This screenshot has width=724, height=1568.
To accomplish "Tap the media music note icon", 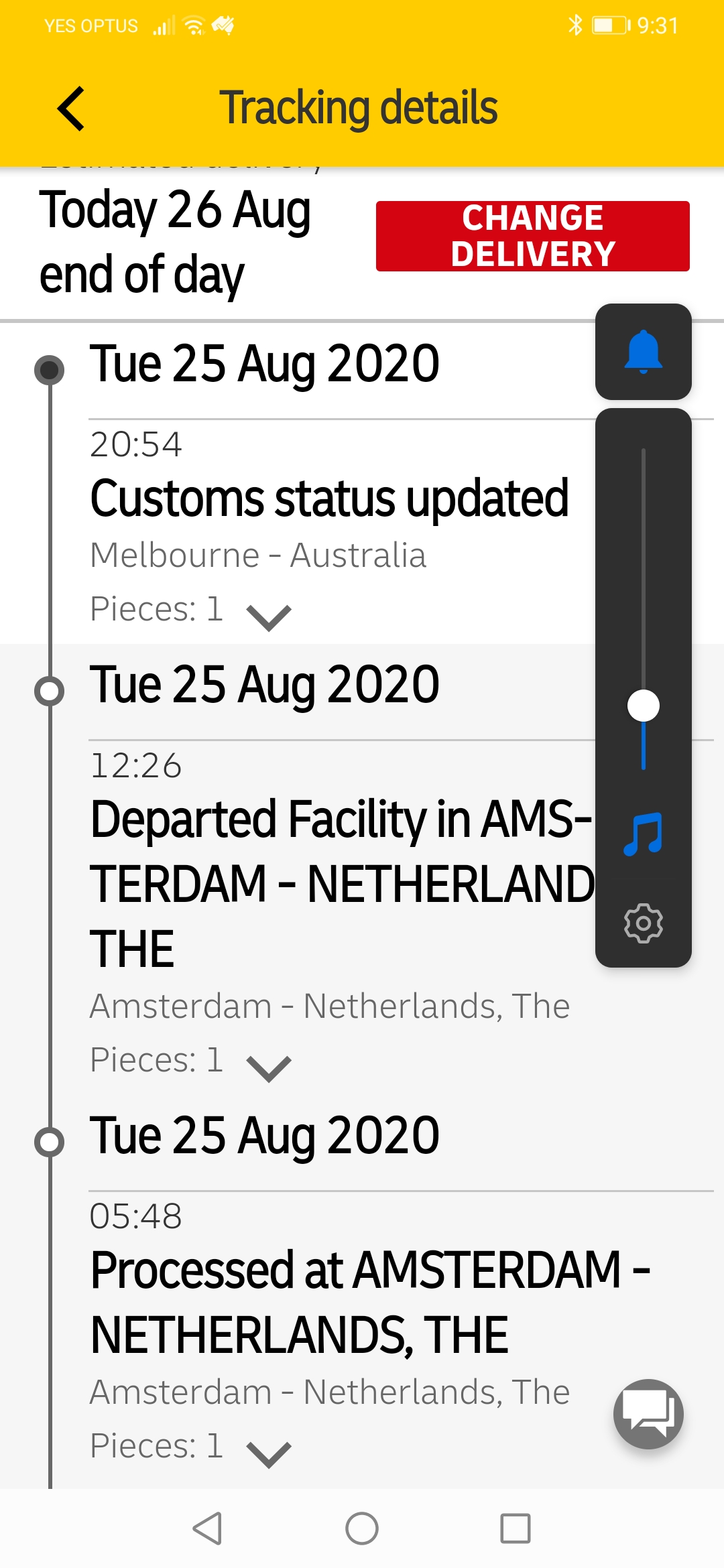I will [x=643, y=834].
